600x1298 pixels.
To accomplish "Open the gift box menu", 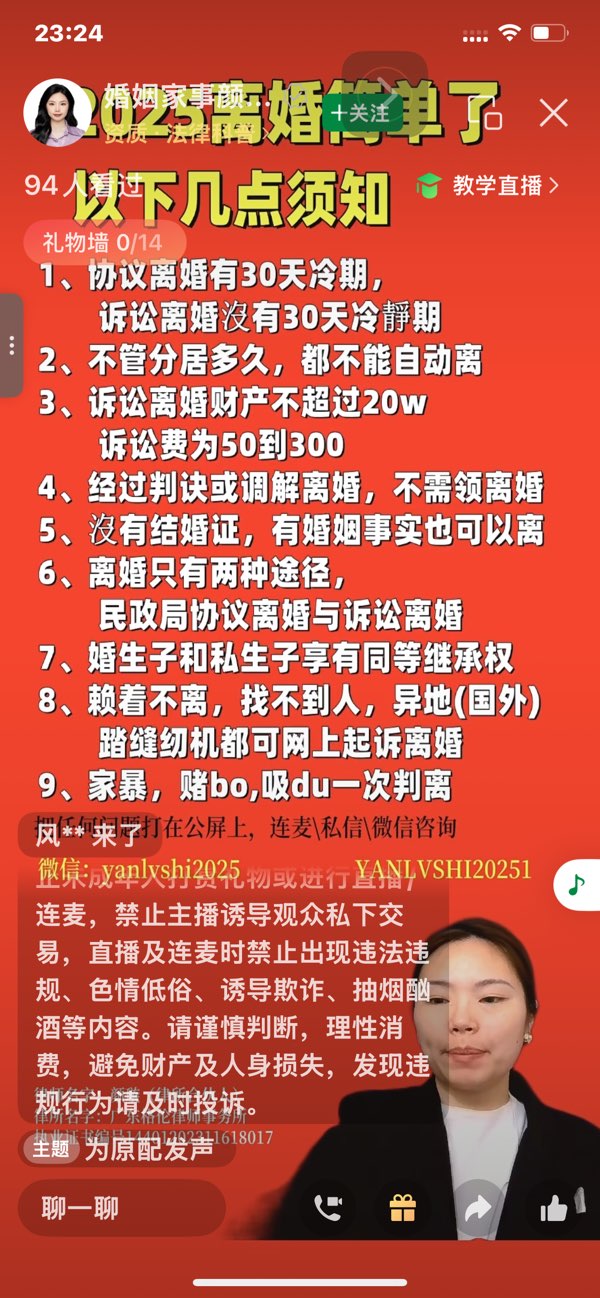I will (x=402, y=1208).
